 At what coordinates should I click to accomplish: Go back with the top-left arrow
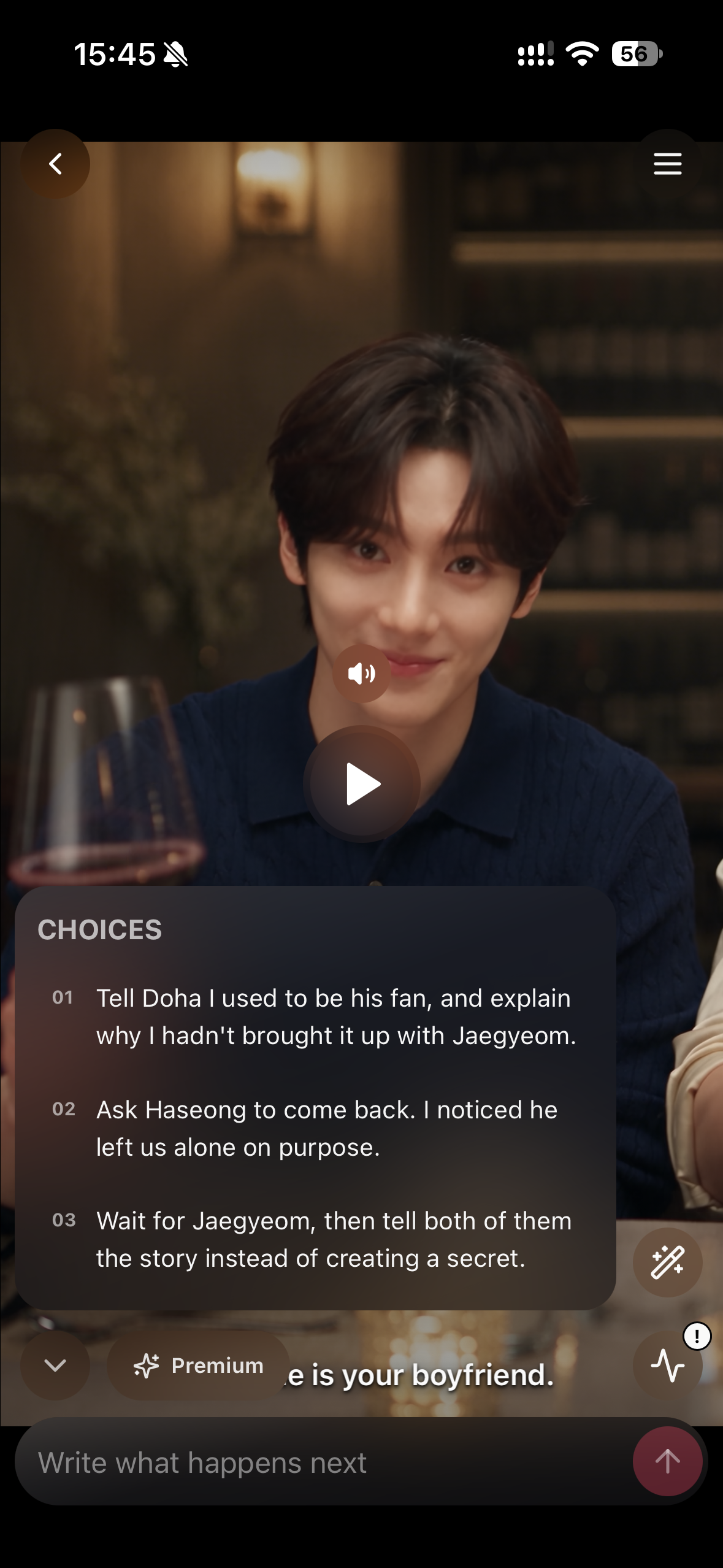click(55, 164)
